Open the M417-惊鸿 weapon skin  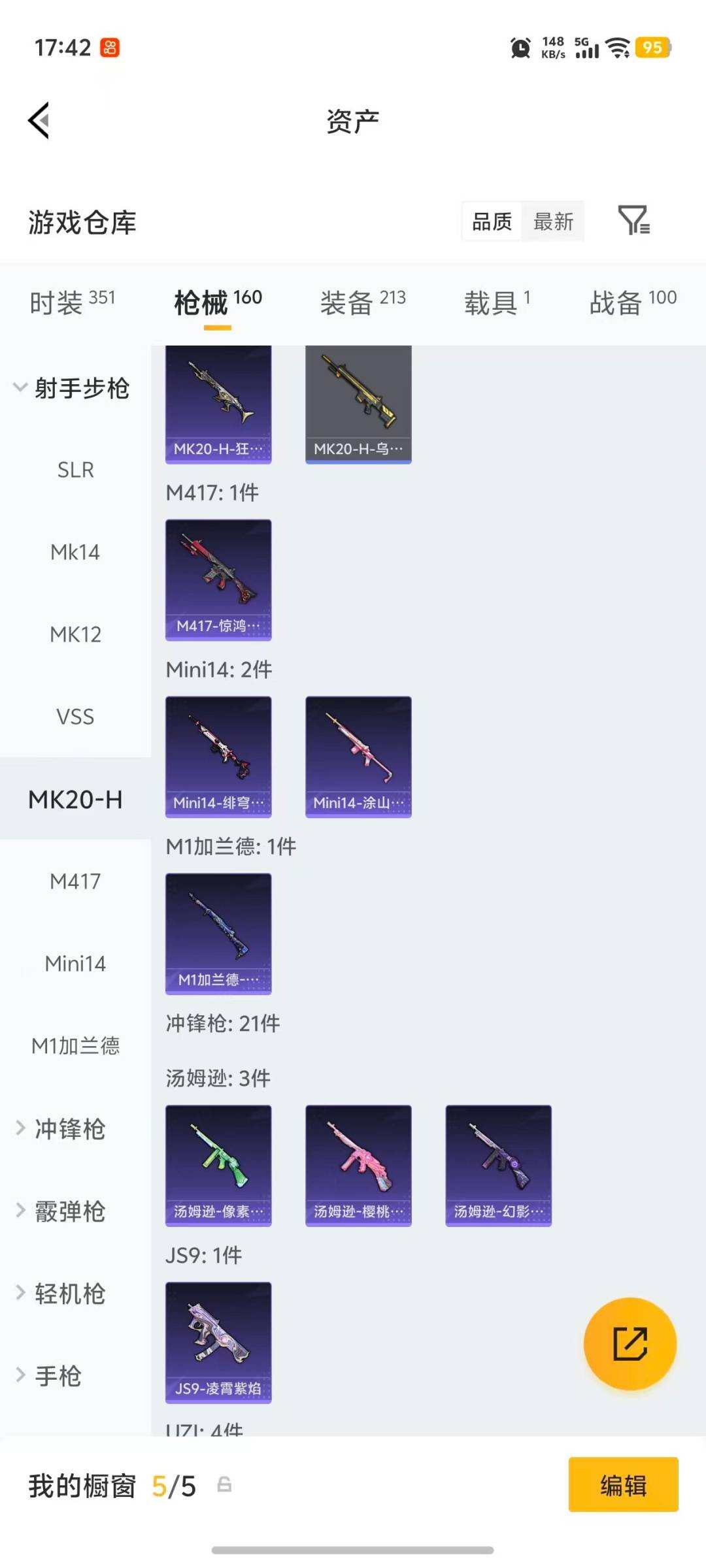point(218,580)
